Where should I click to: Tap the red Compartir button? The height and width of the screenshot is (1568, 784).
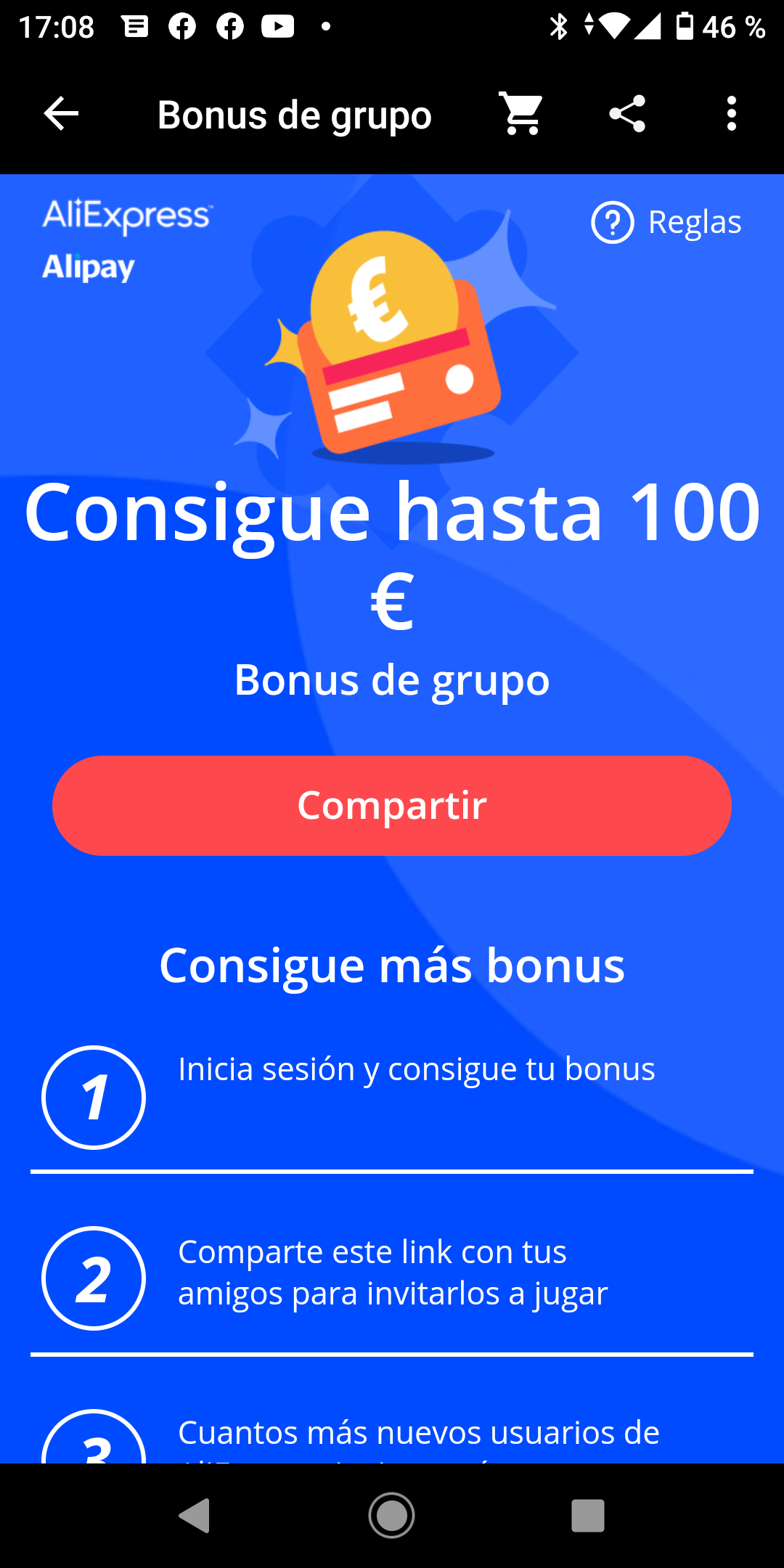tap(392, 806)
